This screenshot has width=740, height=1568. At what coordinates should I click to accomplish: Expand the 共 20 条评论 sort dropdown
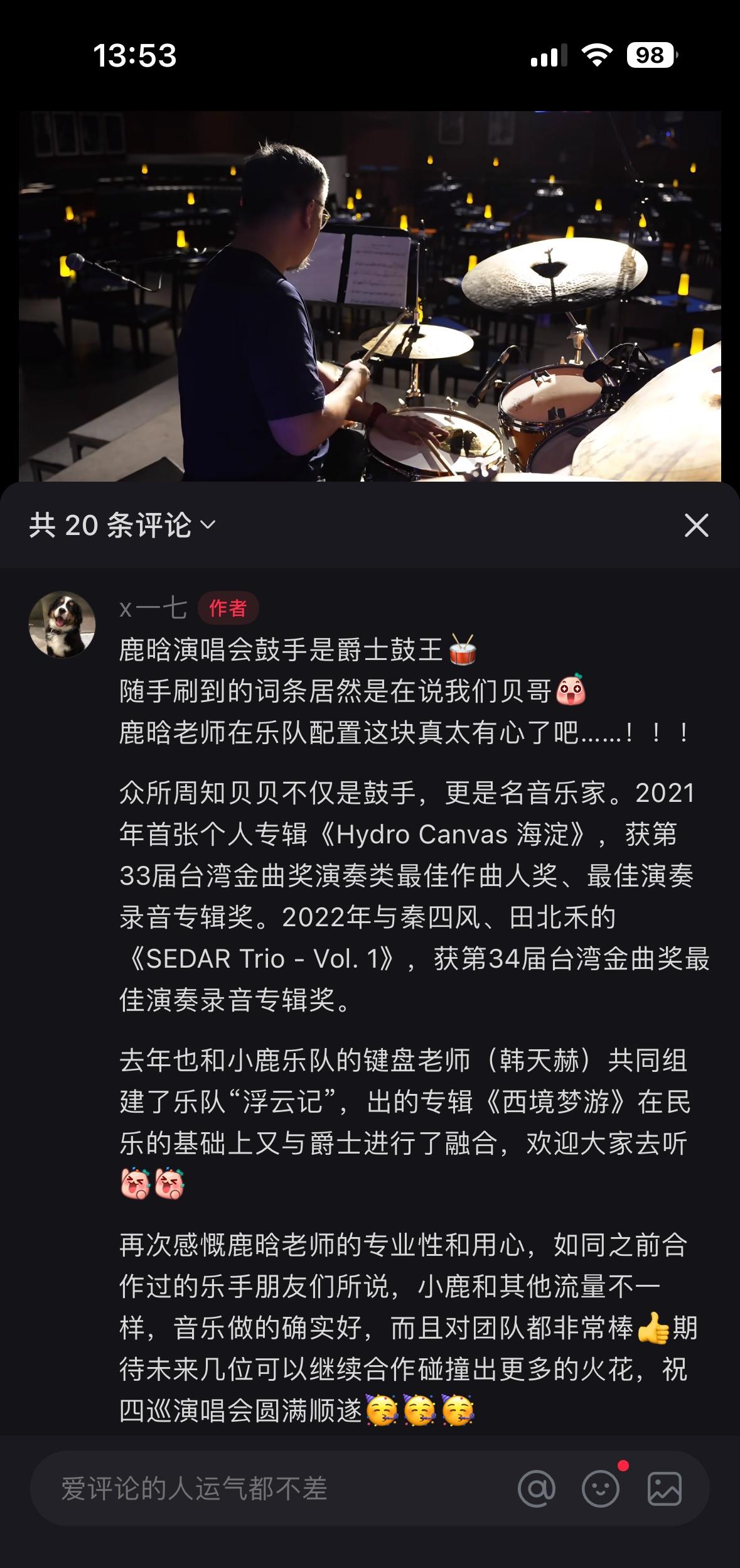click(x=123, y=525)
